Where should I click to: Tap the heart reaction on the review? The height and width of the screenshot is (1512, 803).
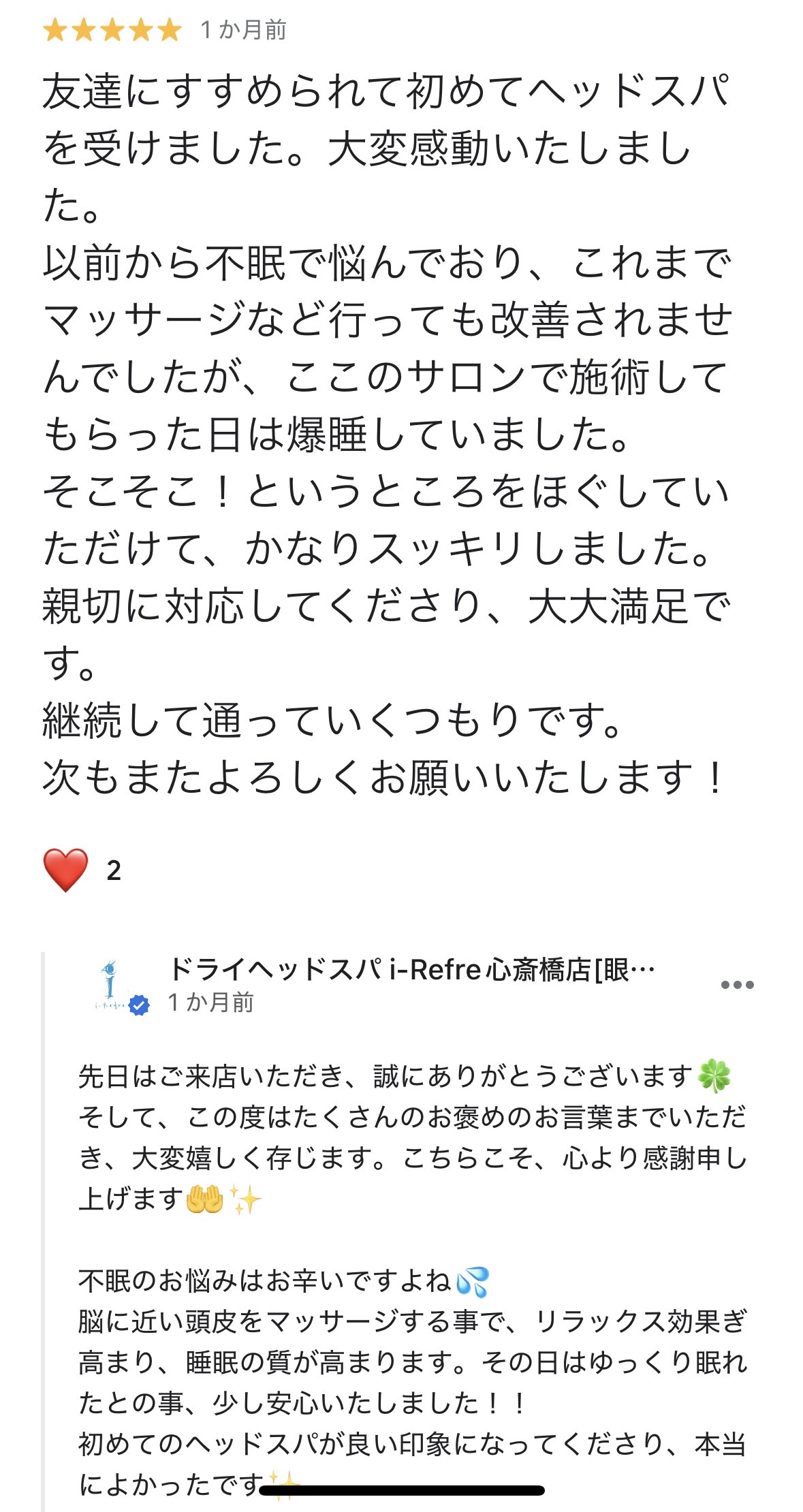click(x=65, y=870)
